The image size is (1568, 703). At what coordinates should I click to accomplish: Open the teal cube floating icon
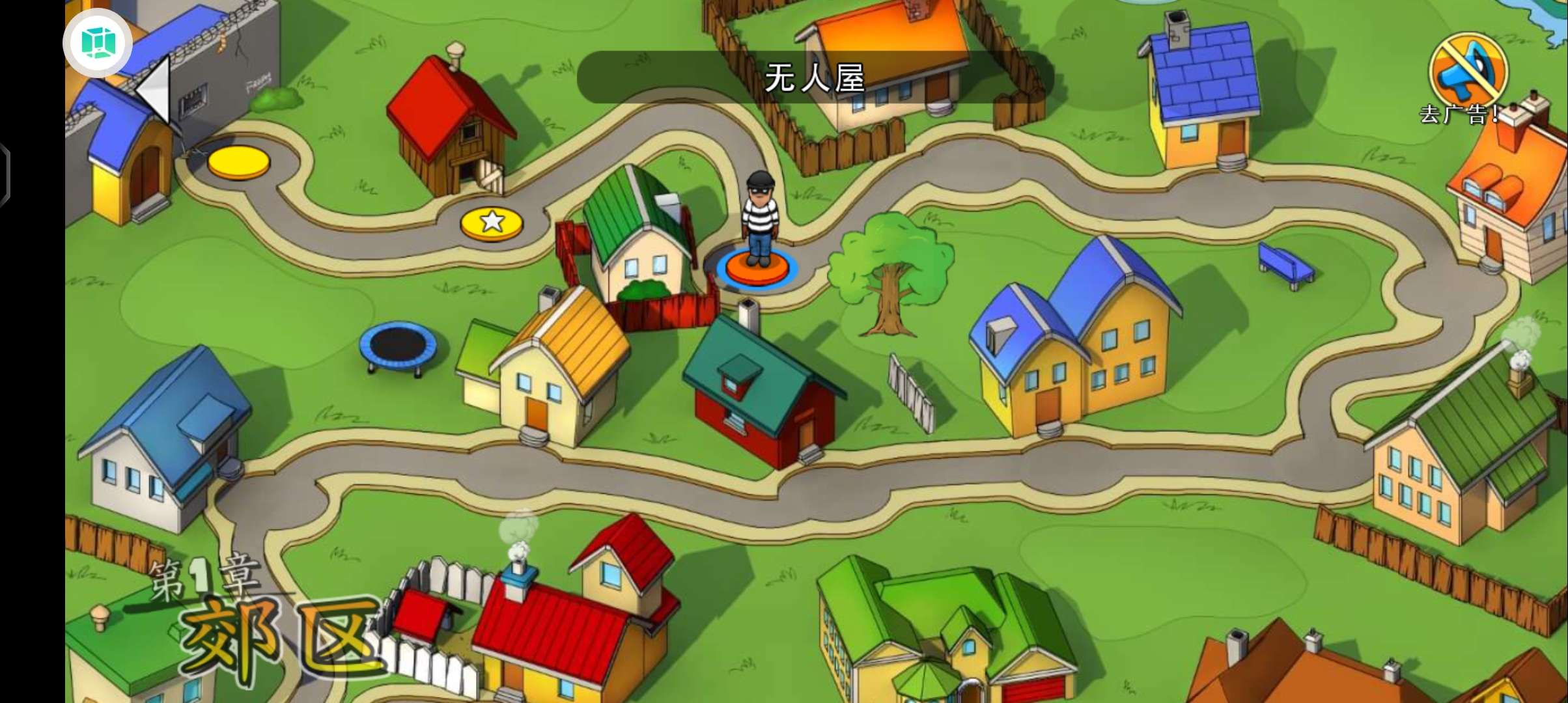point(98,44)
